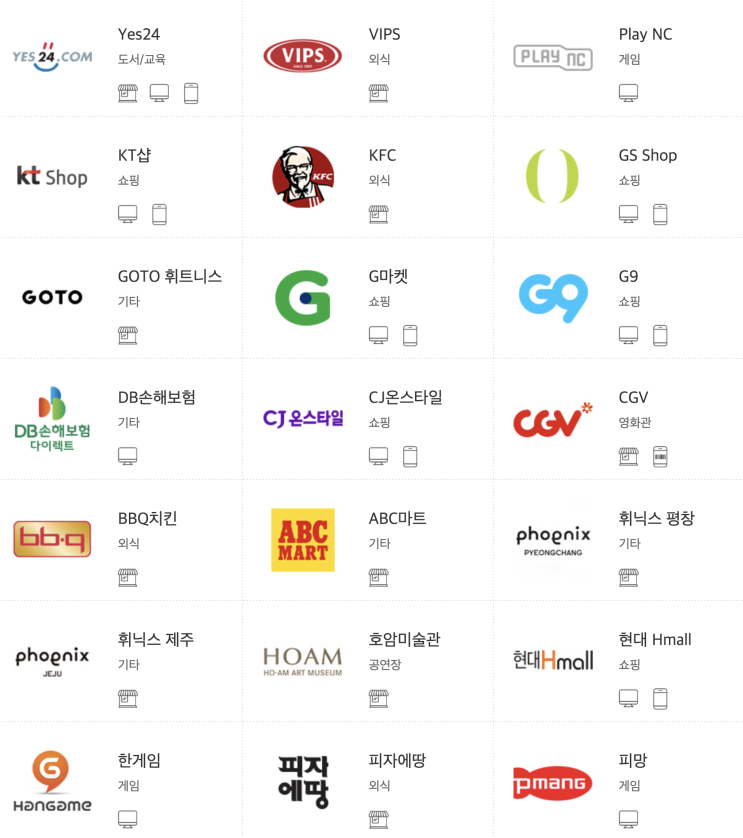
Task: Open the Yes24 partner card
Action: tap(121, 58)
